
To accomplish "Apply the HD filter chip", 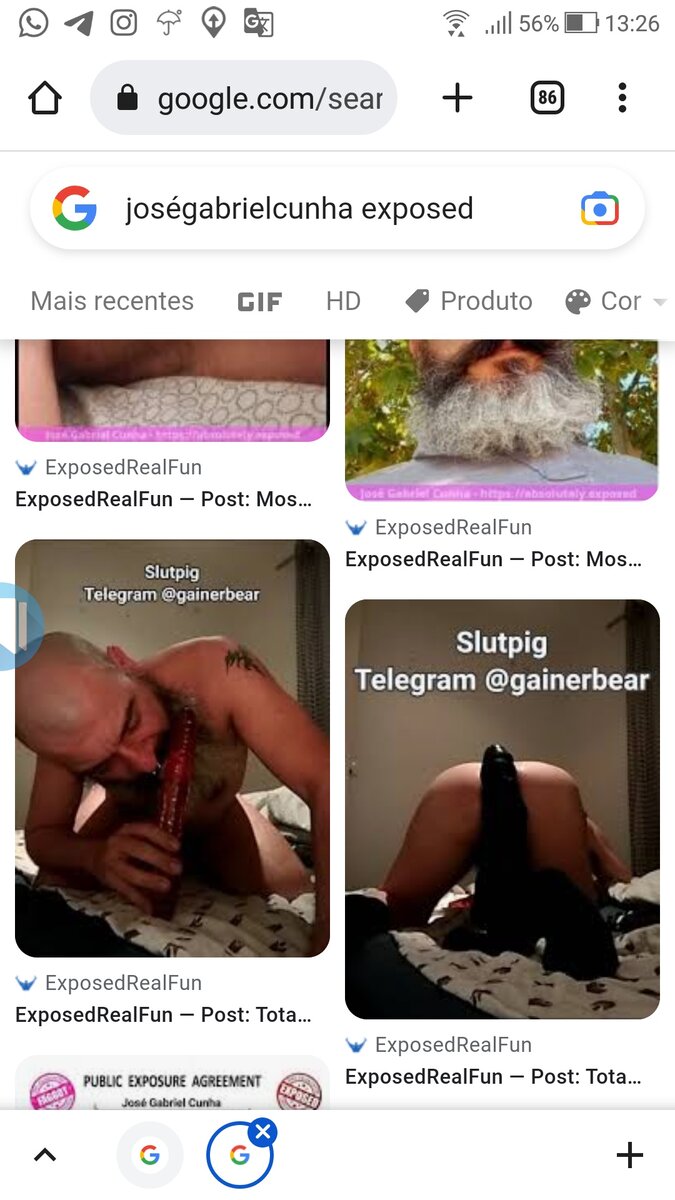I will click(x=343, y=301).
